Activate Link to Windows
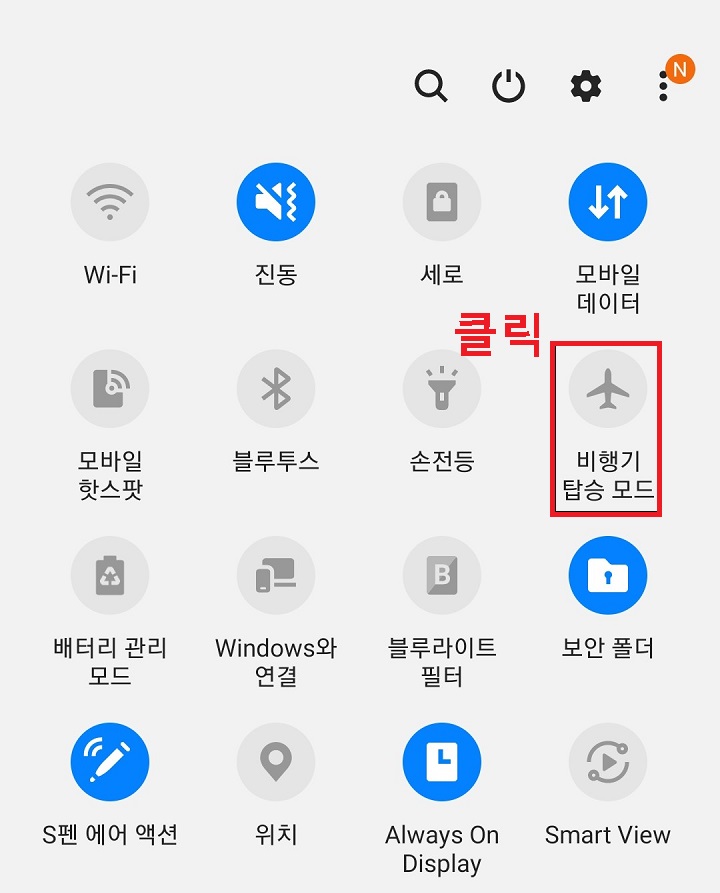Image resolution: width=720 pixels, height=893 pixels. [x=276, y=575]
